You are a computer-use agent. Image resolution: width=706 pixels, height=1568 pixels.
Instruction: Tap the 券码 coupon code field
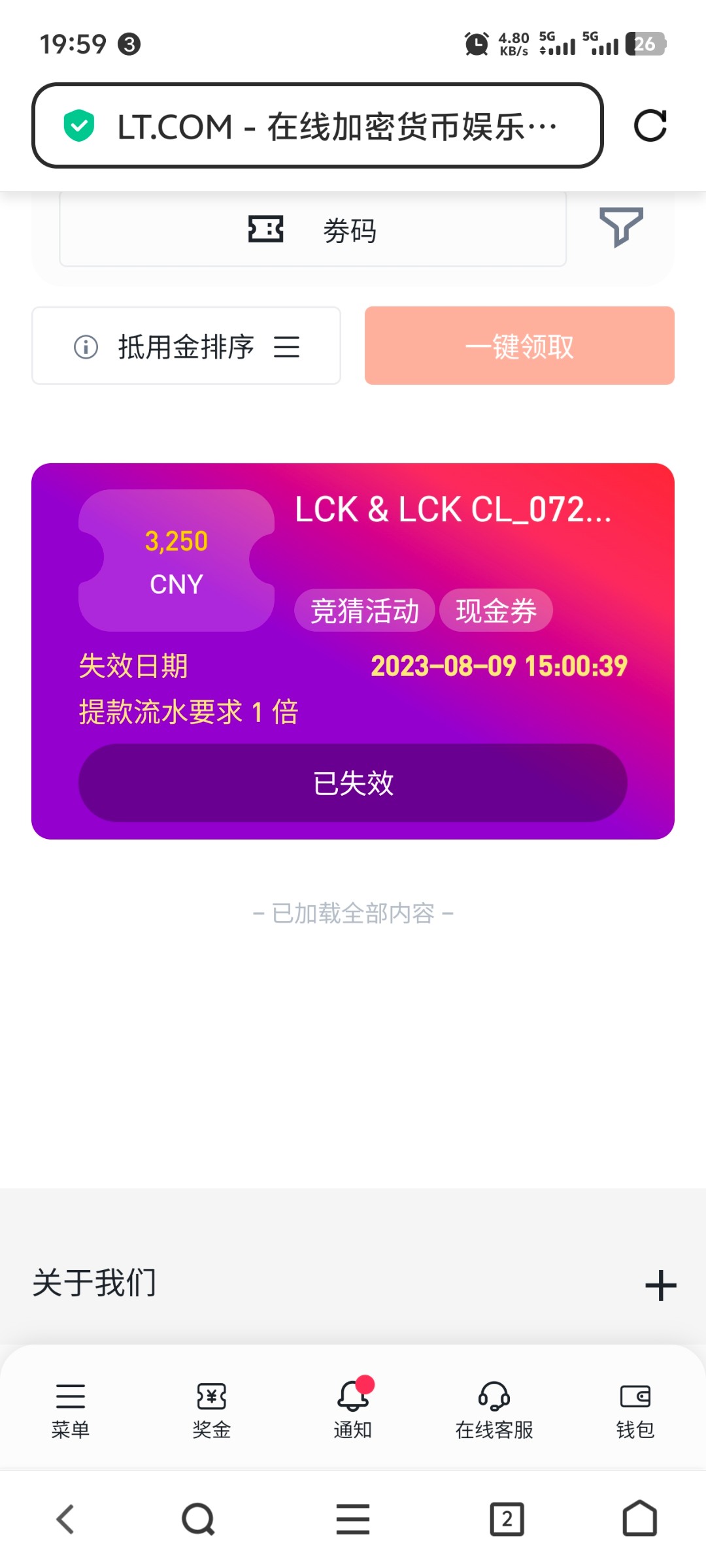(312, 230)
